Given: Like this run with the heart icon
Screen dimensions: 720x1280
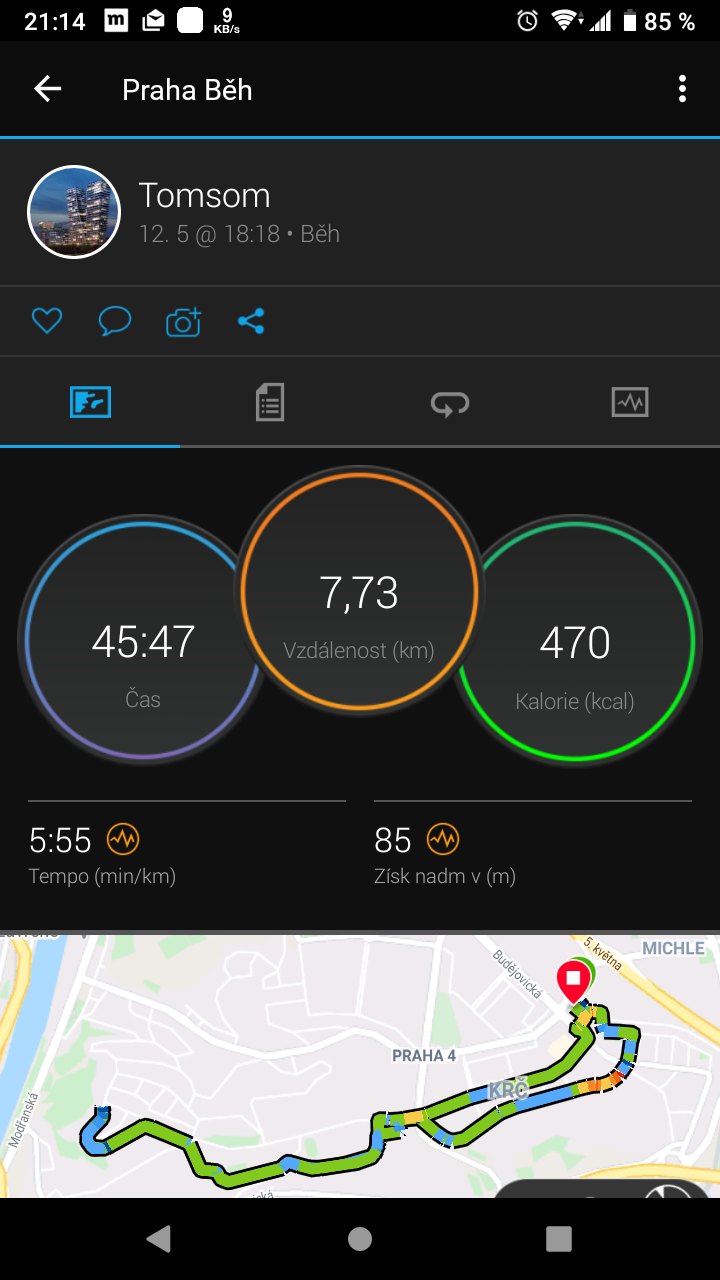Looking at the screenshot, I should pyautogui.click(x=47, y=321).
